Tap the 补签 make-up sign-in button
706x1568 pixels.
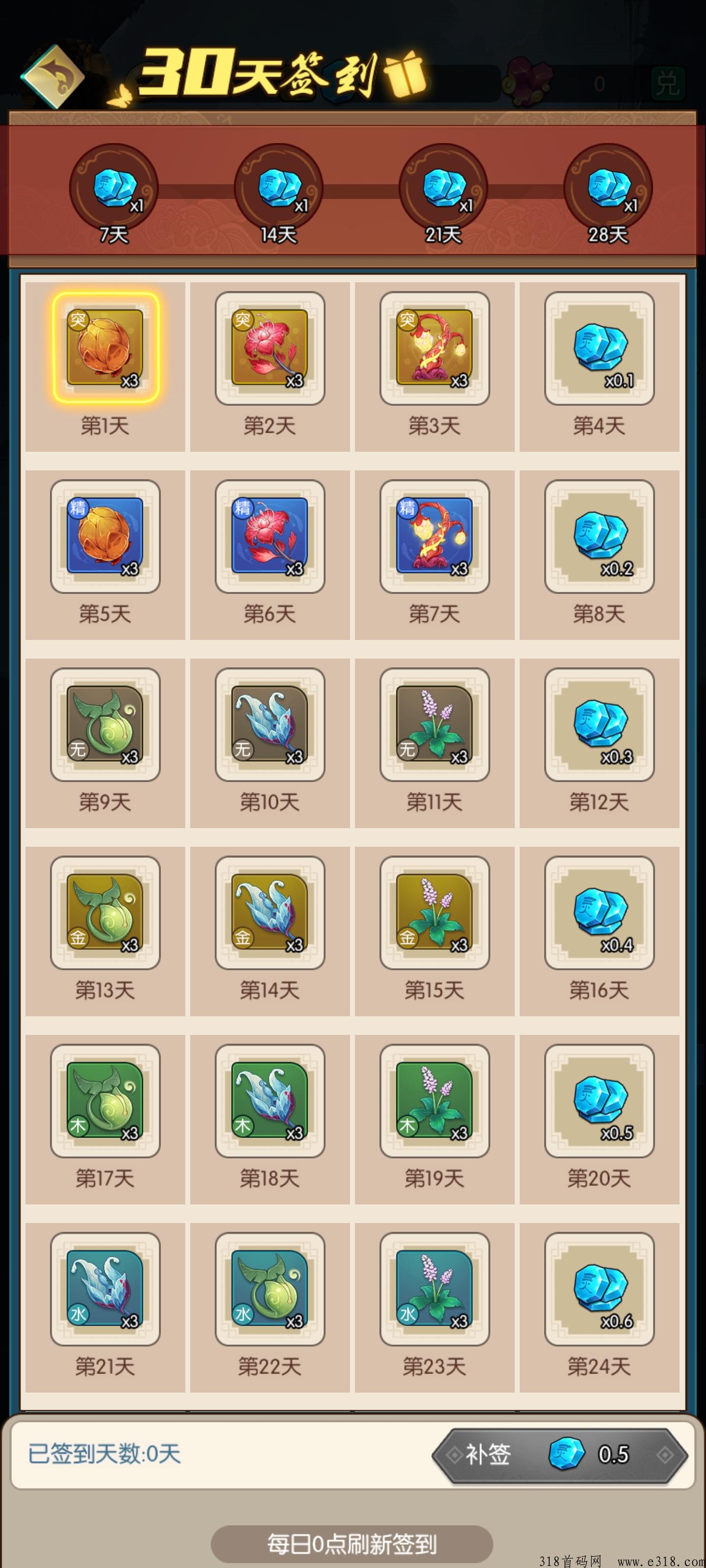tap(560, 1454)
